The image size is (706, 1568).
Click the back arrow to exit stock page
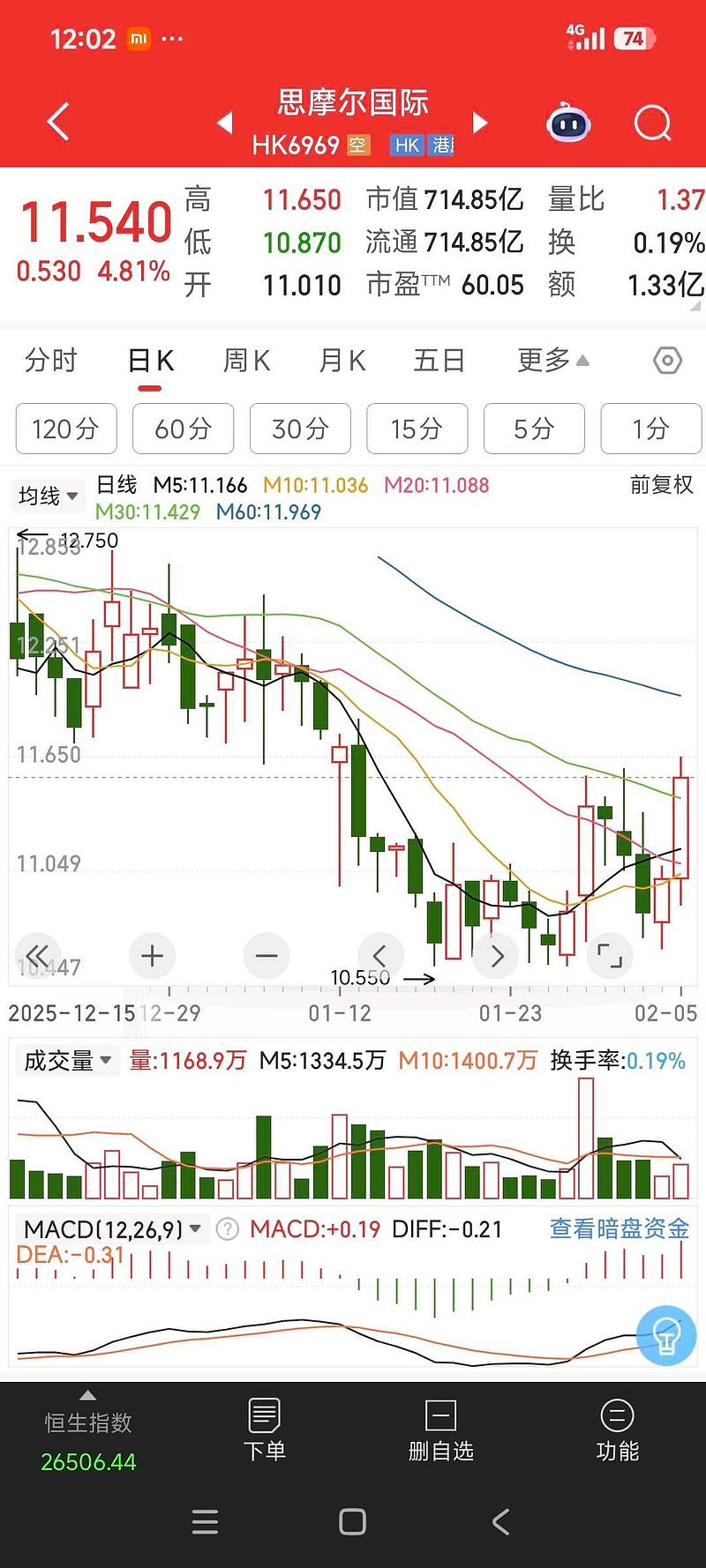[56, 123]
